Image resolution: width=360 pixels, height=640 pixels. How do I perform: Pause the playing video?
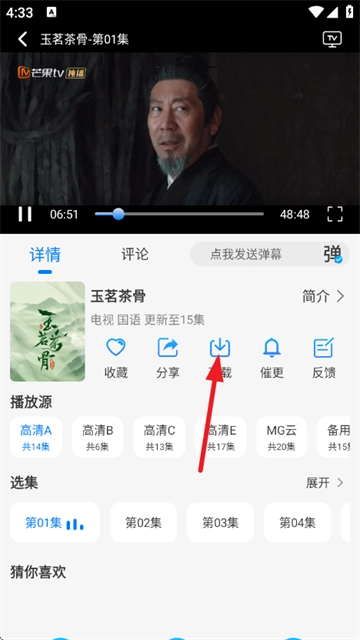pos(25,214)
